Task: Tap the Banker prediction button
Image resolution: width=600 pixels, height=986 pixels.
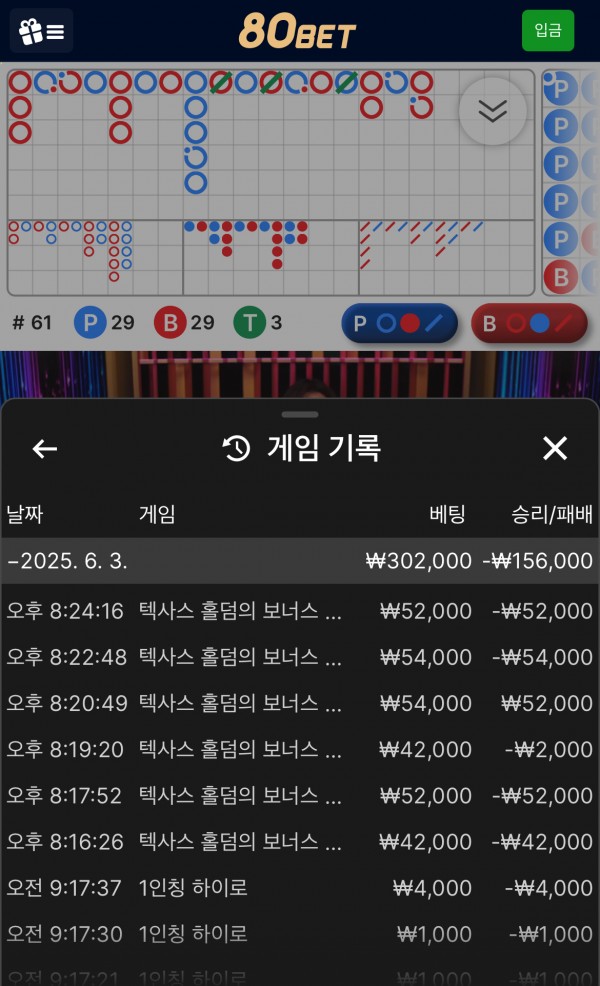Action: [529, 324]
